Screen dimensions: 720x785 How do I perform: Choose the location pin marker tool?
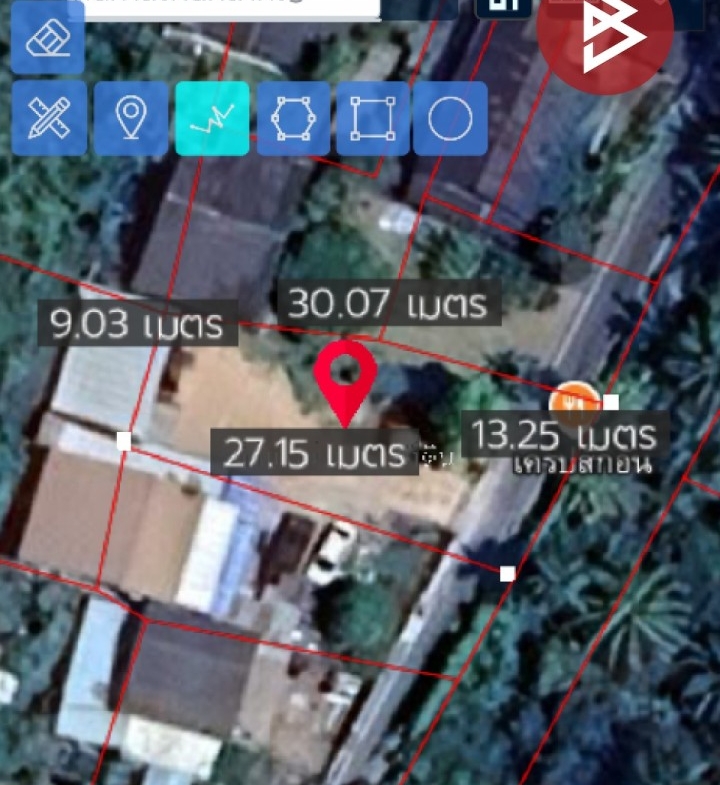click(131, 119)
